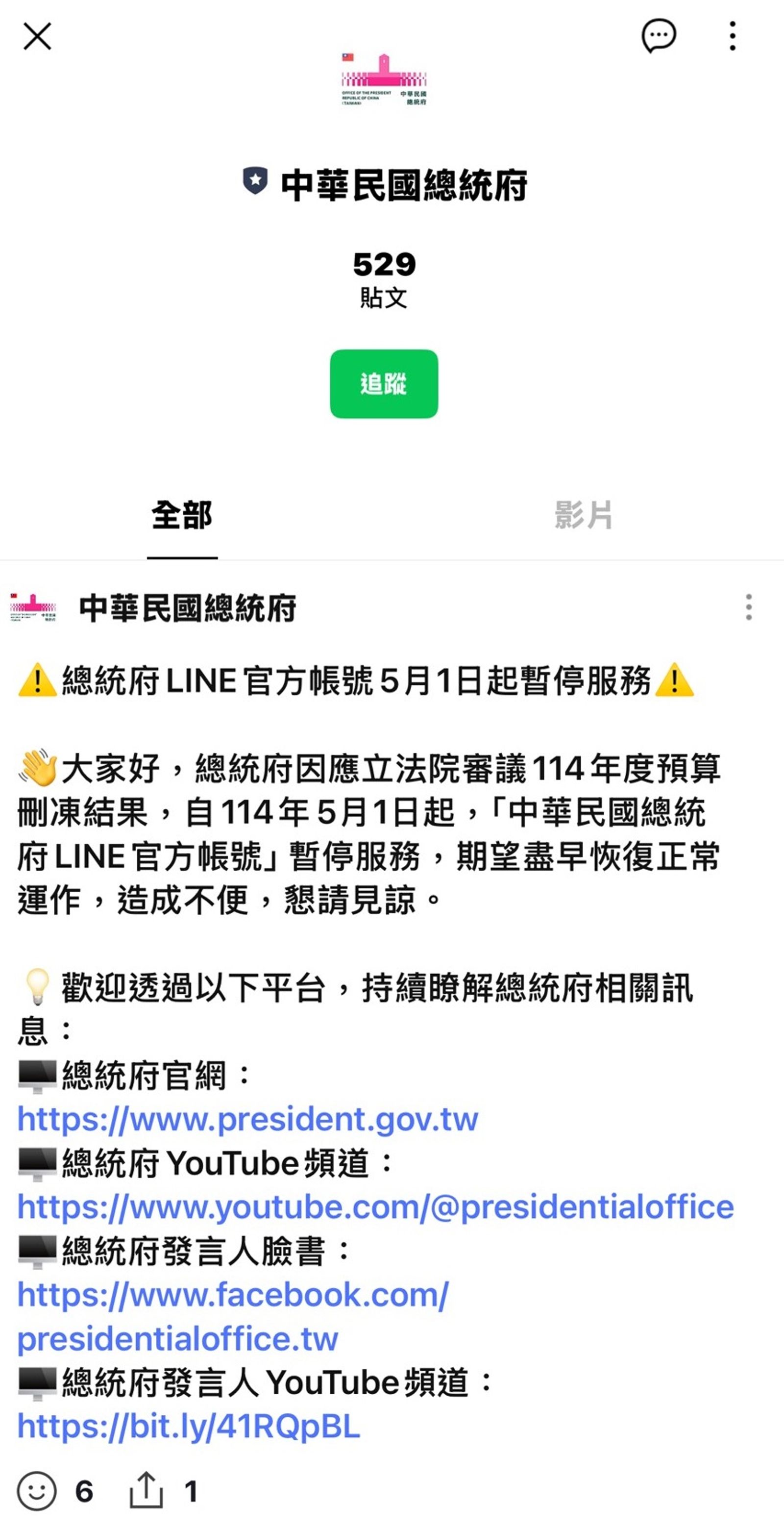Open the post author's profile name
The height and width of the screenshot is (1531, 784).
pos(187,608)
